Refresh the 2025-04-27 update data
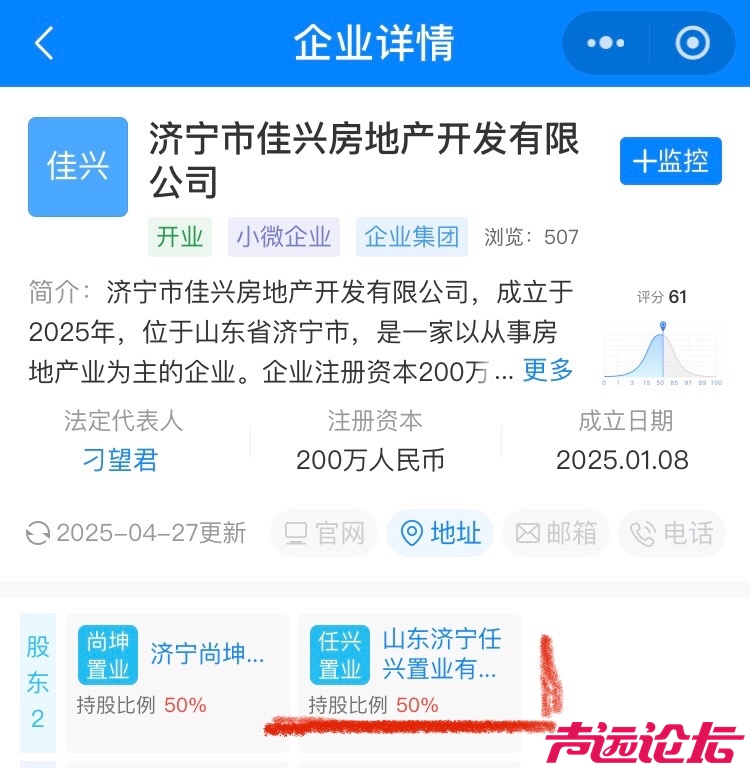Image resolution: width=750 pixels, height=768 pixels. point(38,533)
